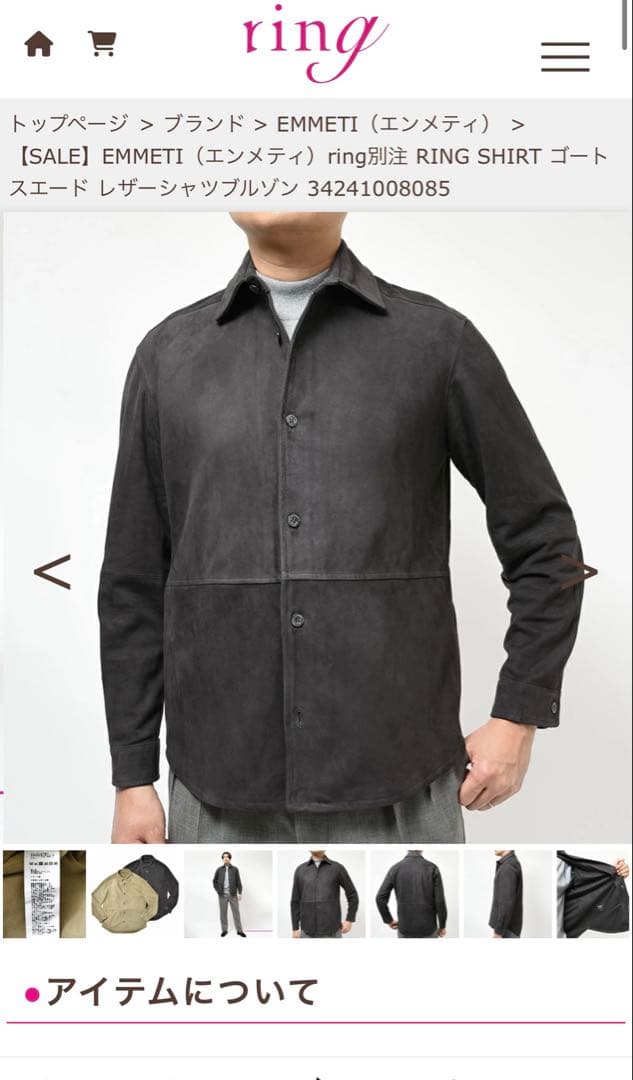Open the hamburger menu
This screenshot has width=633, height=1080.
coord(565,57)
